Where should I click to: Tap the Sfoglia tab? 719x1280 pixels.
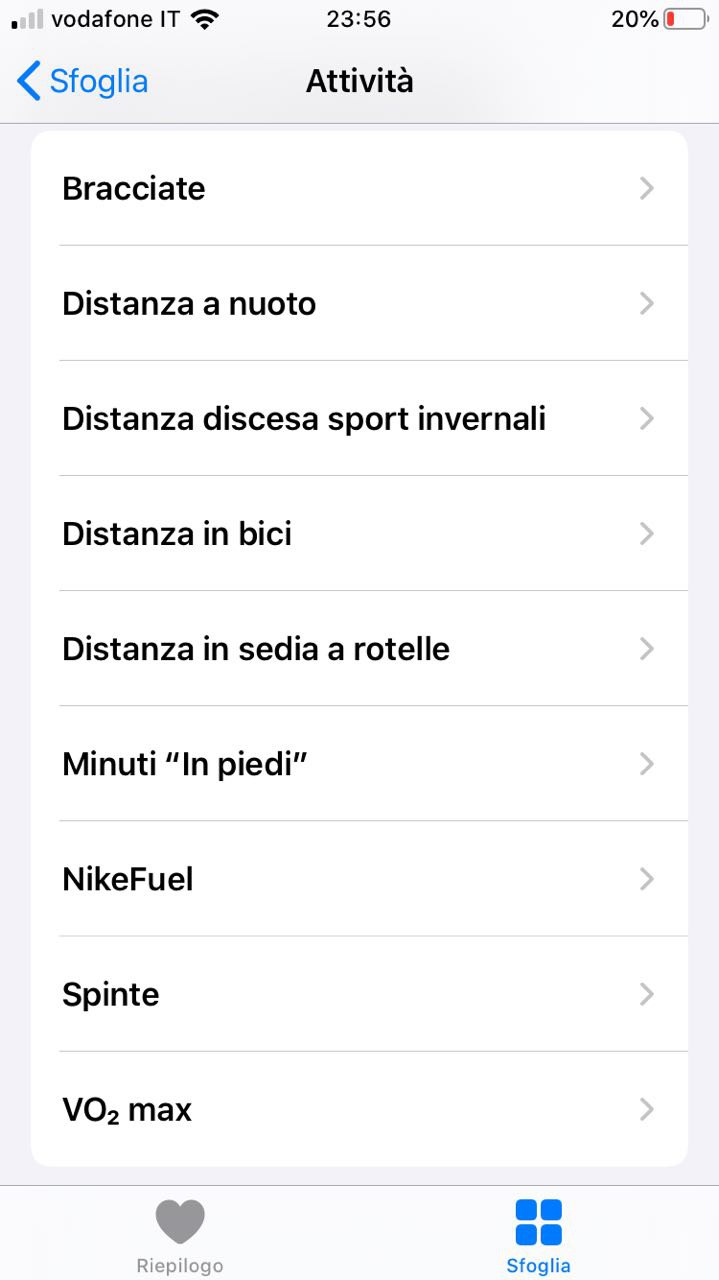click(538, 1235)
